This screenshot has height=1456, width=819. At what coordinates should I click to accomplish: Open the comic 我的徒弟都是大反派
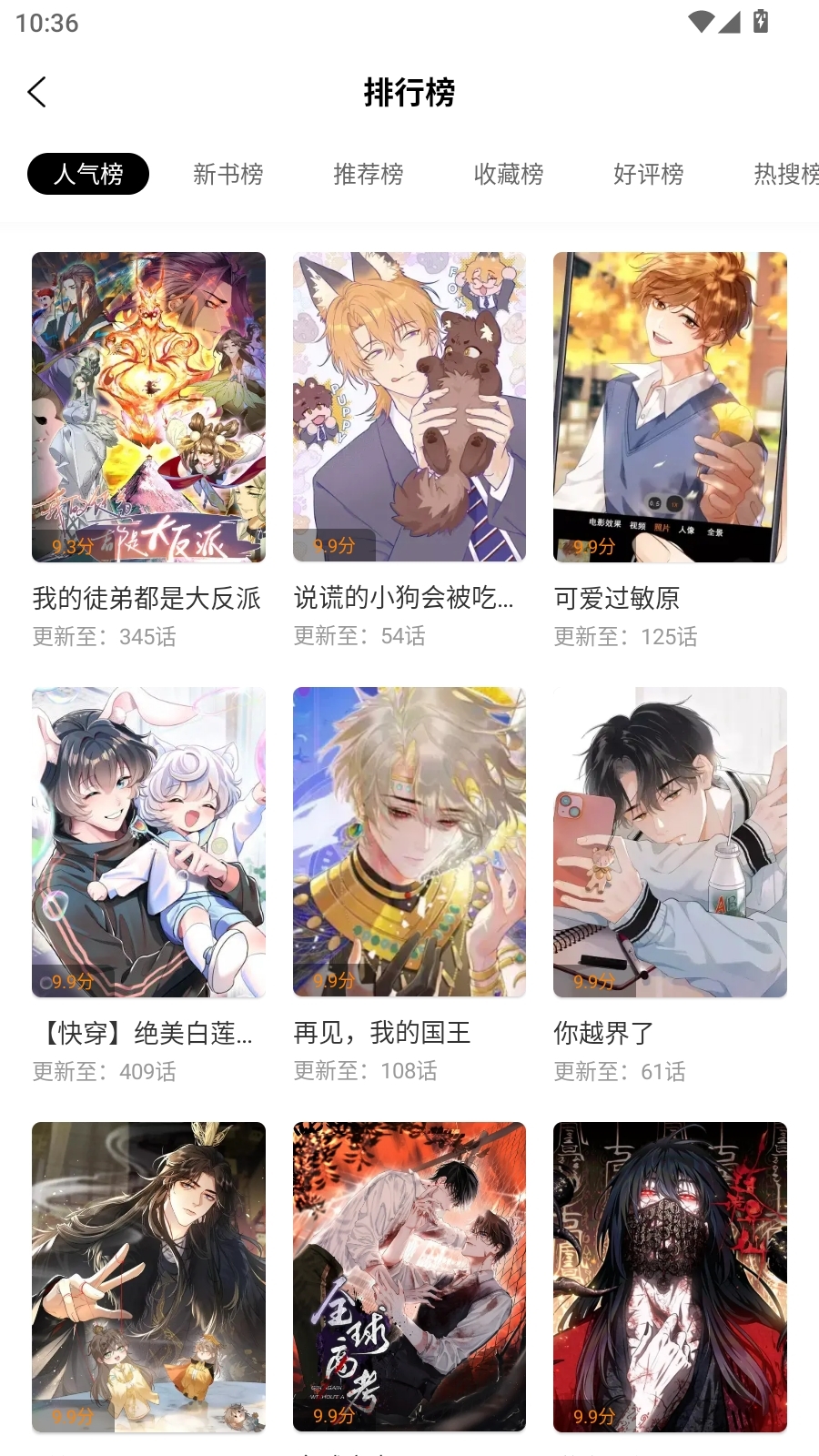(x=148, y=408)
